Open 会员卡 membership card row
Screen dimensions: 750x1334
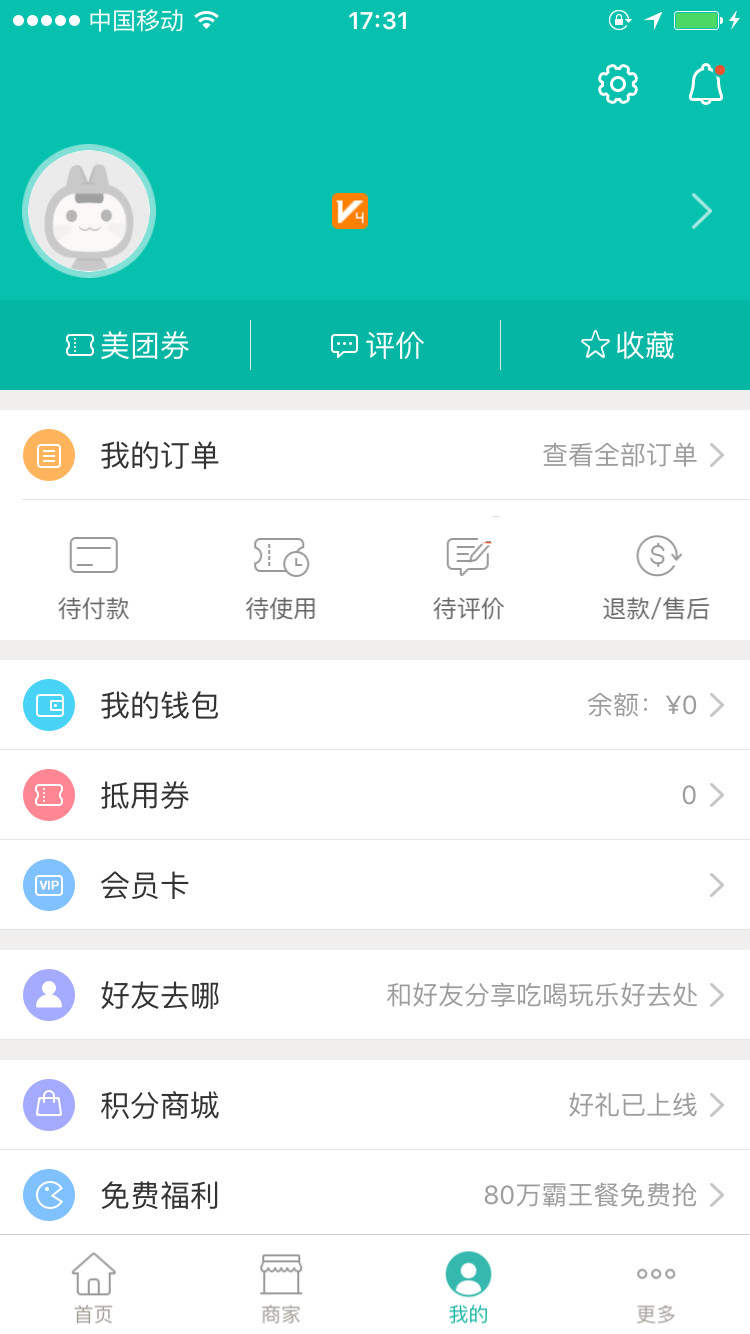(375, 885)
